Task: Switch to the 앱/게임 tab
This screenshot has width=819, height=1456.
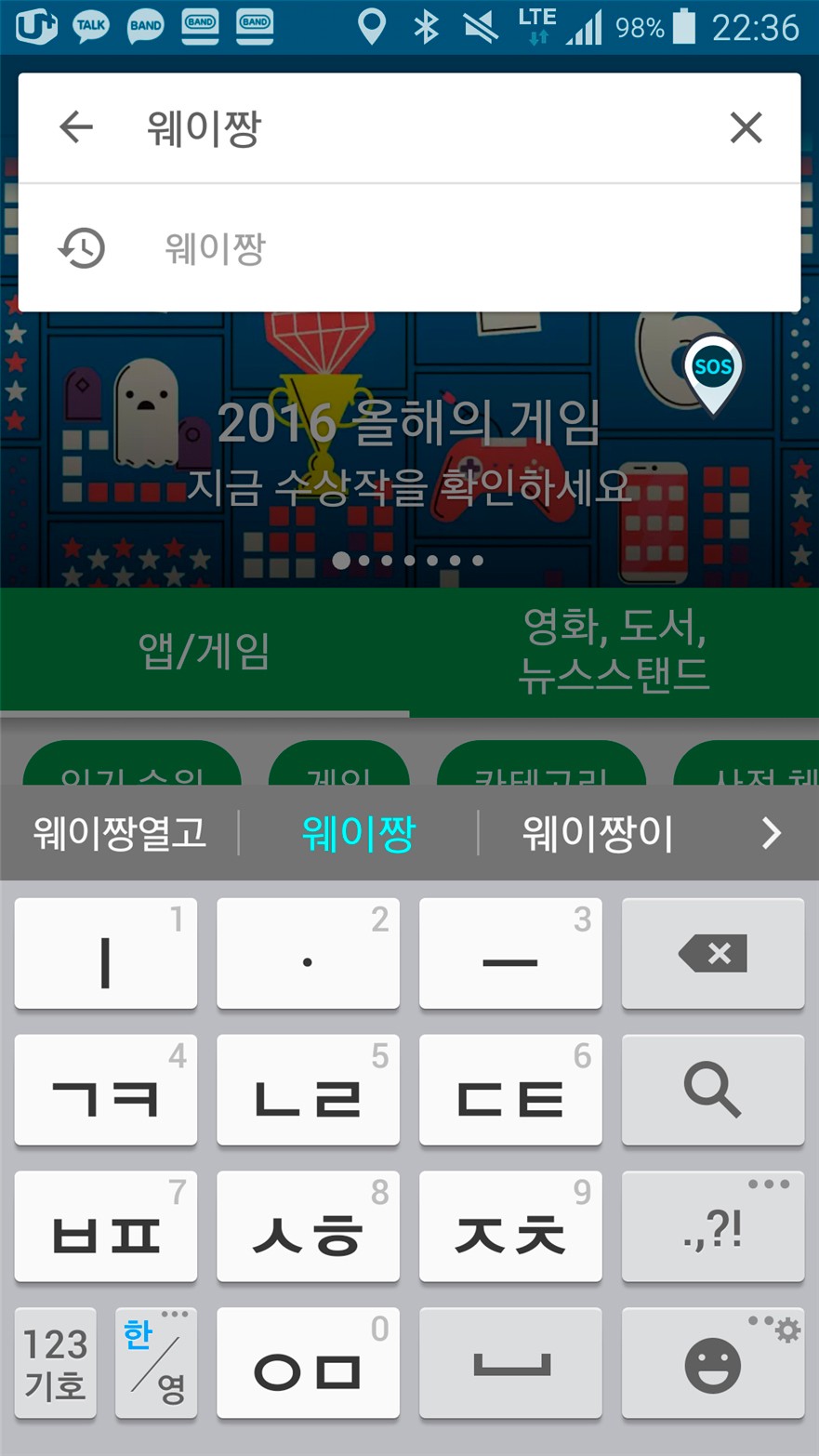Action: click(x=205, y=651)
